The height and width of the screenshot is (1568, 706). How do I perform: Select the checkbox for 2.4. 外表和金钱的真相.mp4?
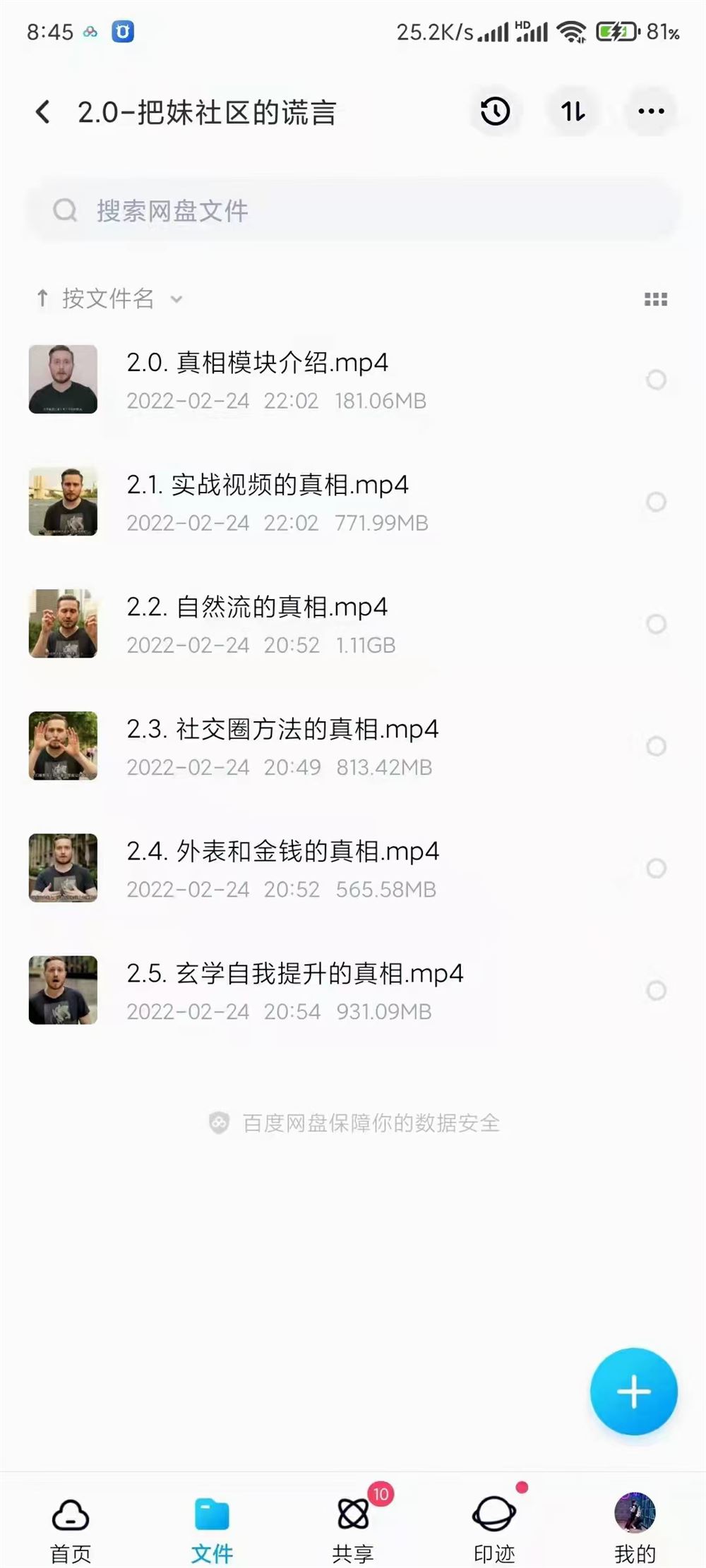coord(656,868)
